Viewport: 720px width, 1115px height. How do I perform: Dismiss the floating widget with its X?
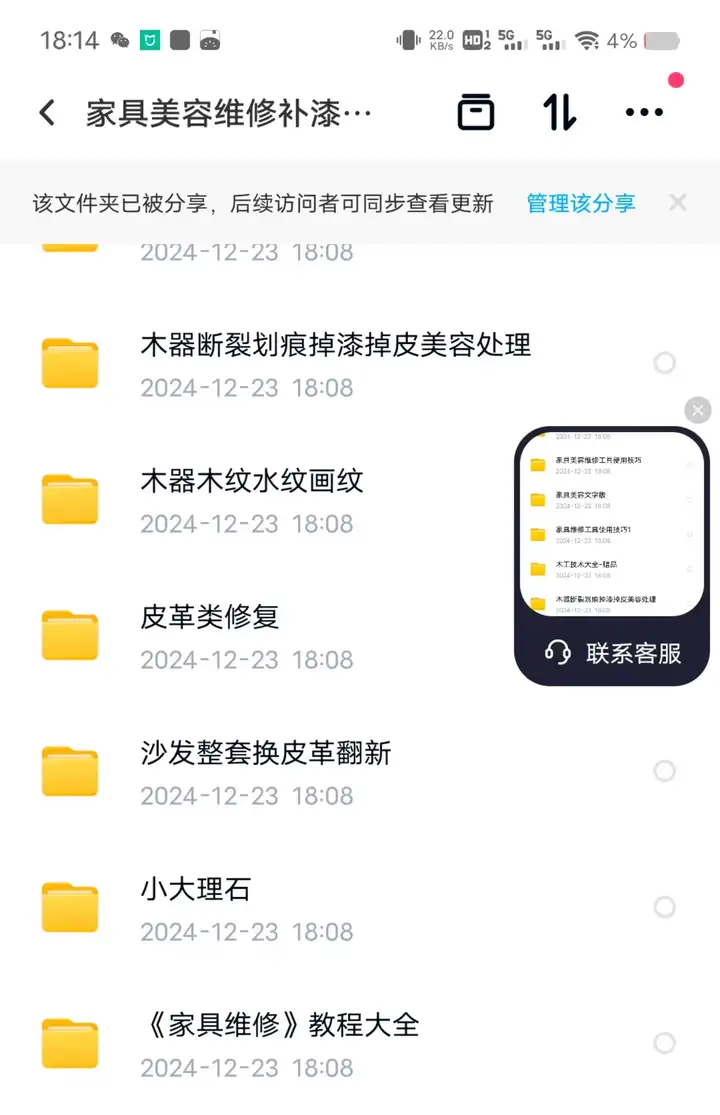click(x=696, y=410)
